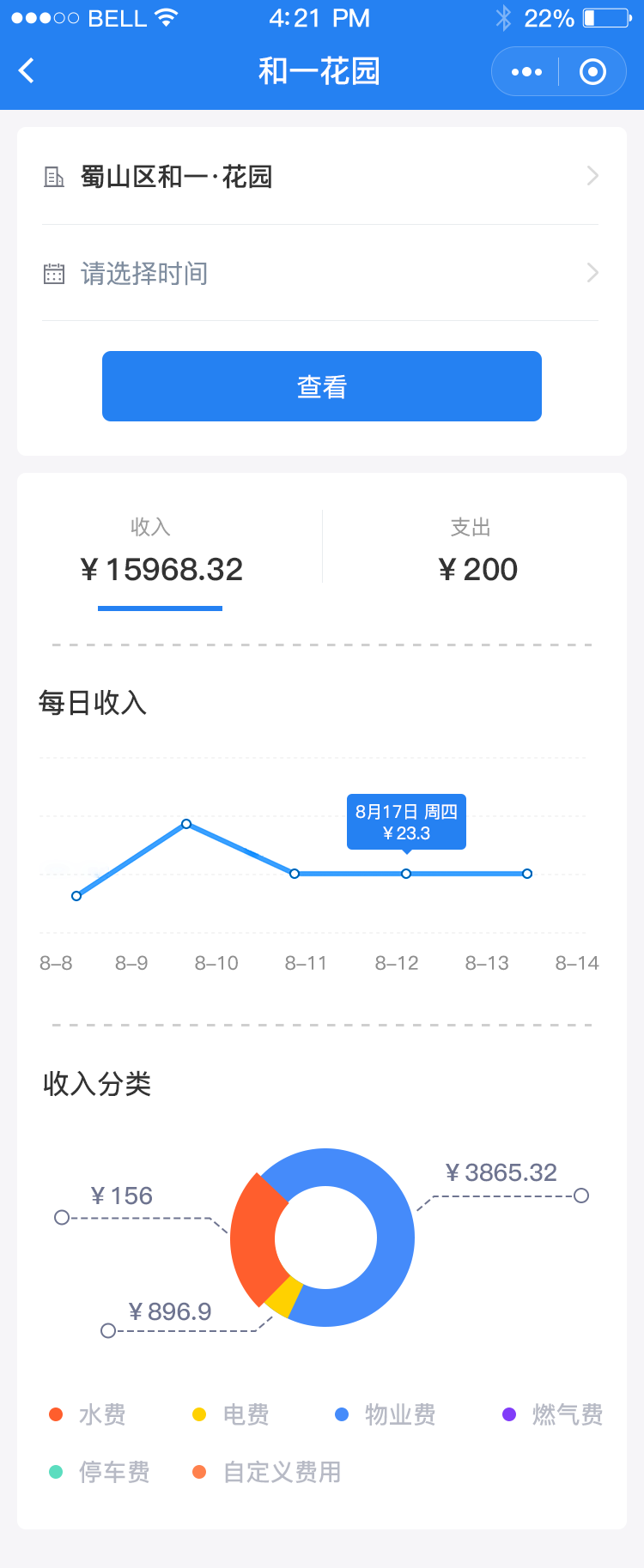
Task: Click the back arrow to leave 和一花园
Action: 26,70
